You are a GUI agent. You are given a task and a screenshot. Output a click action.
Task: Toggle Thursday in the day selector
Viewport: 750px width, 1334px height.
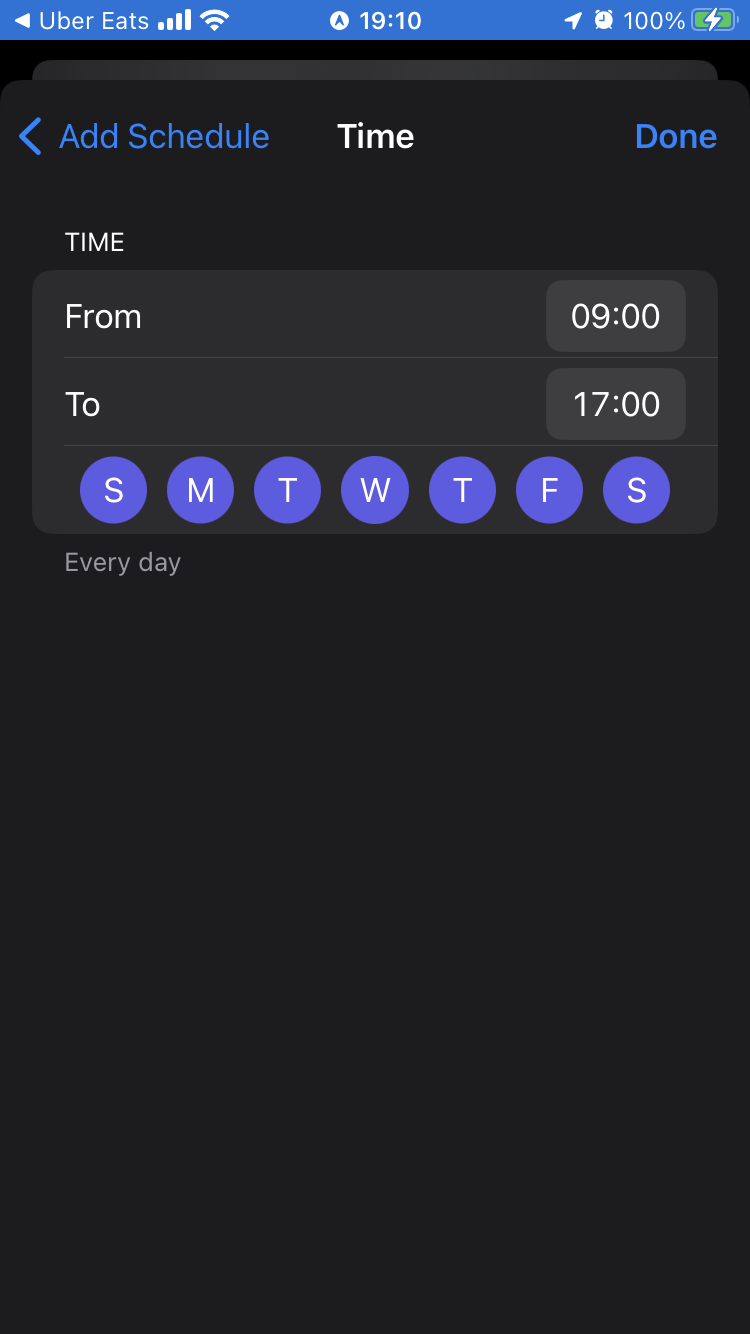(462, 490)
